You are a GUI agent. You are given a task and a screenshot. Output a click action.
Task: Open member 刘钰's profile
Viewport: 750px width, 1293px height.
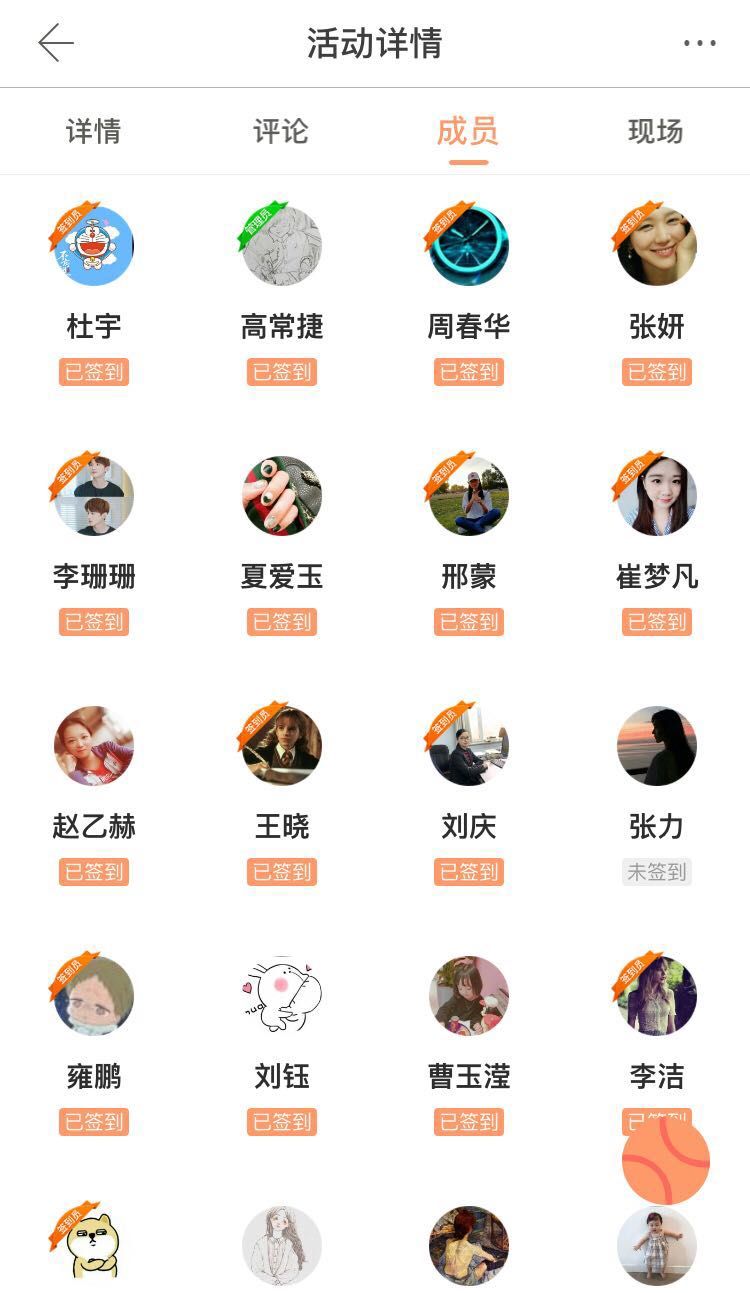coord(282,996)
